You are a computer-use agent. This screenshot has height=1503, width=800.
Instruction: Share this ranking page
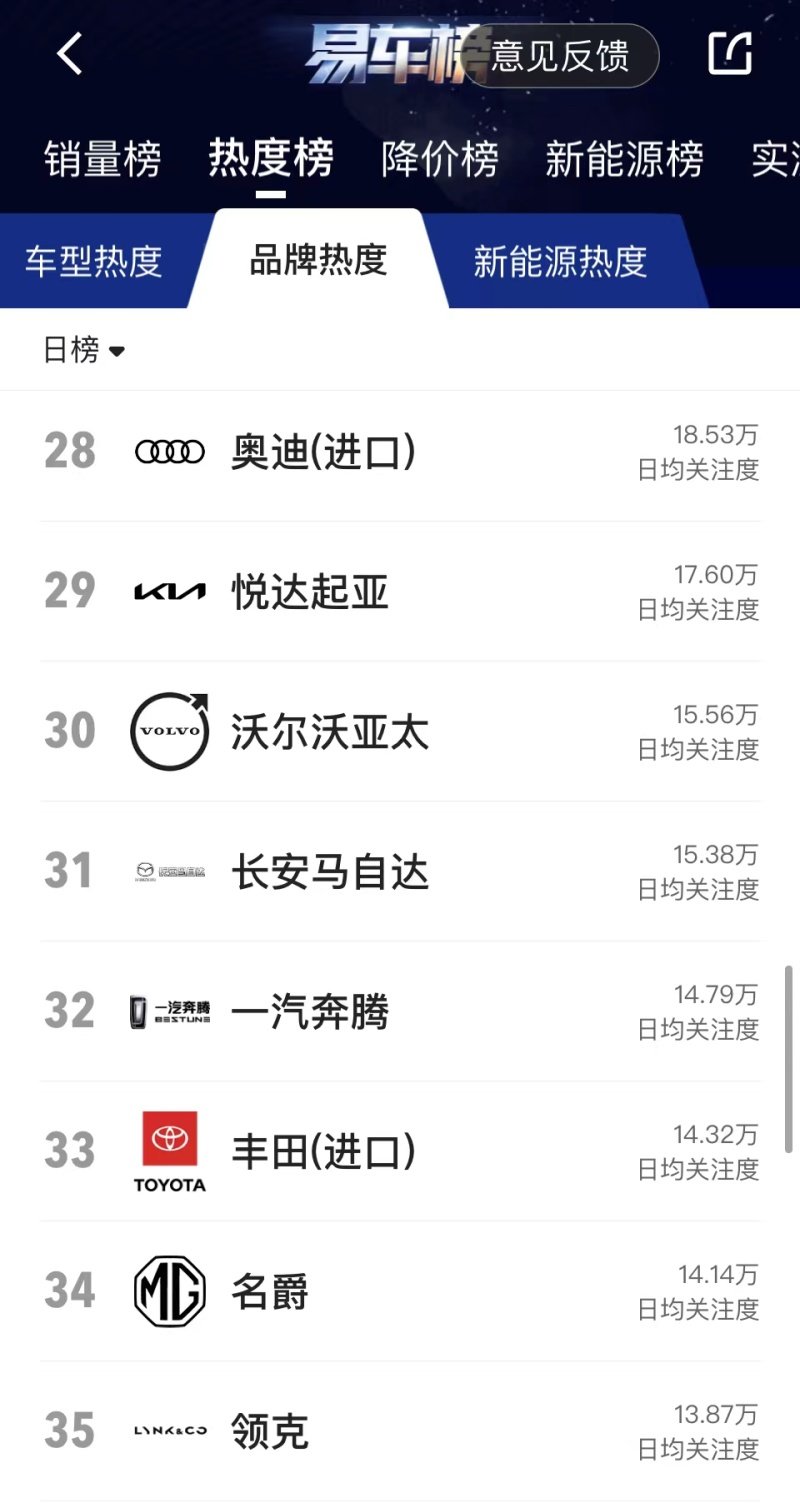[x=730, y=53]
